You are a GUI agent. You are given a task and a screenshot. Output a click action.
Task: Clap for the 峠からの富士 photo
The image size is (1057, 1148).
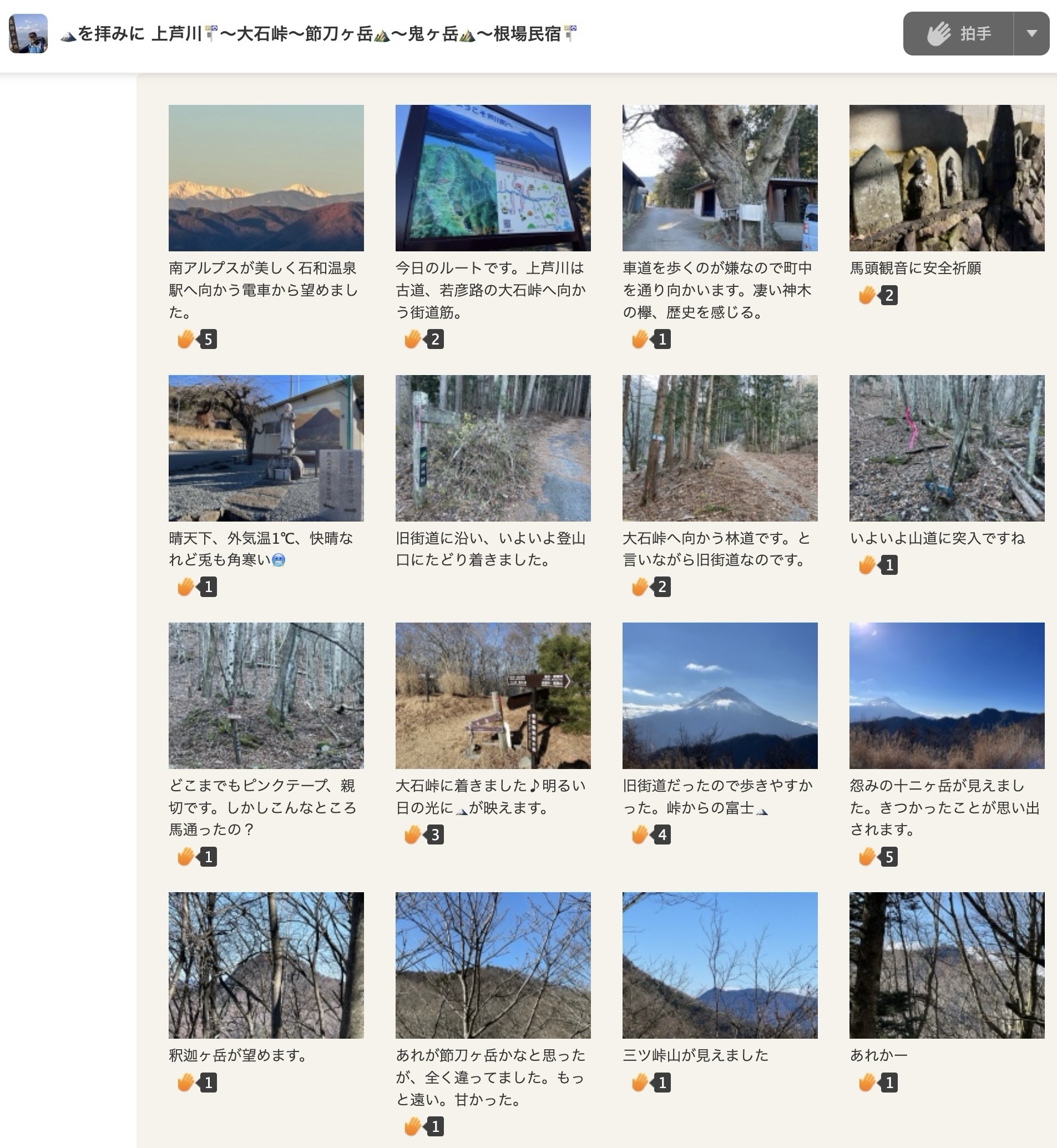pos(639,835)
